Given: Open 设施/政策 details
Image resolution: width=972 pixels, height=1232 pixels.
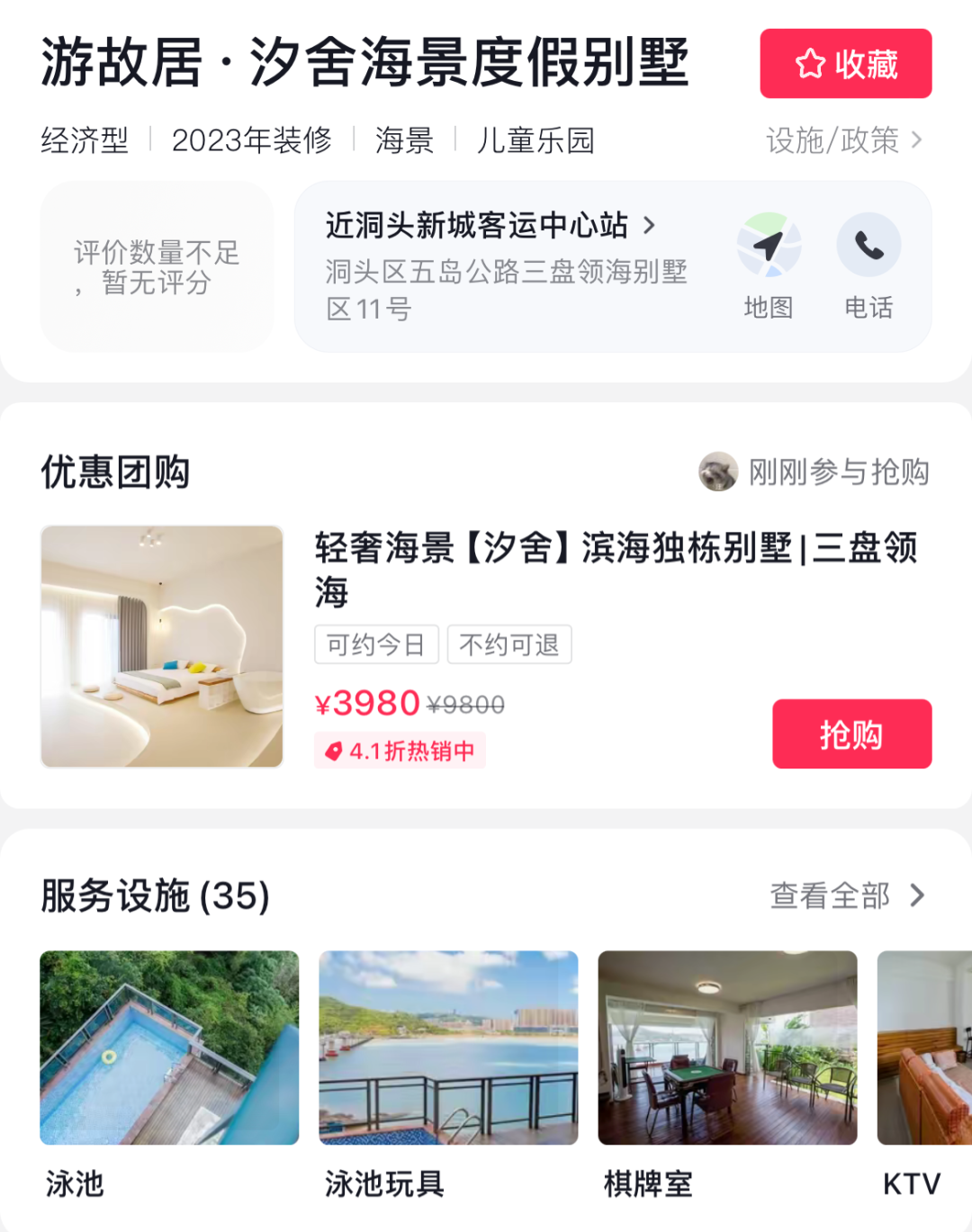Looking at the screenshot, I should [x=843, y=140].
